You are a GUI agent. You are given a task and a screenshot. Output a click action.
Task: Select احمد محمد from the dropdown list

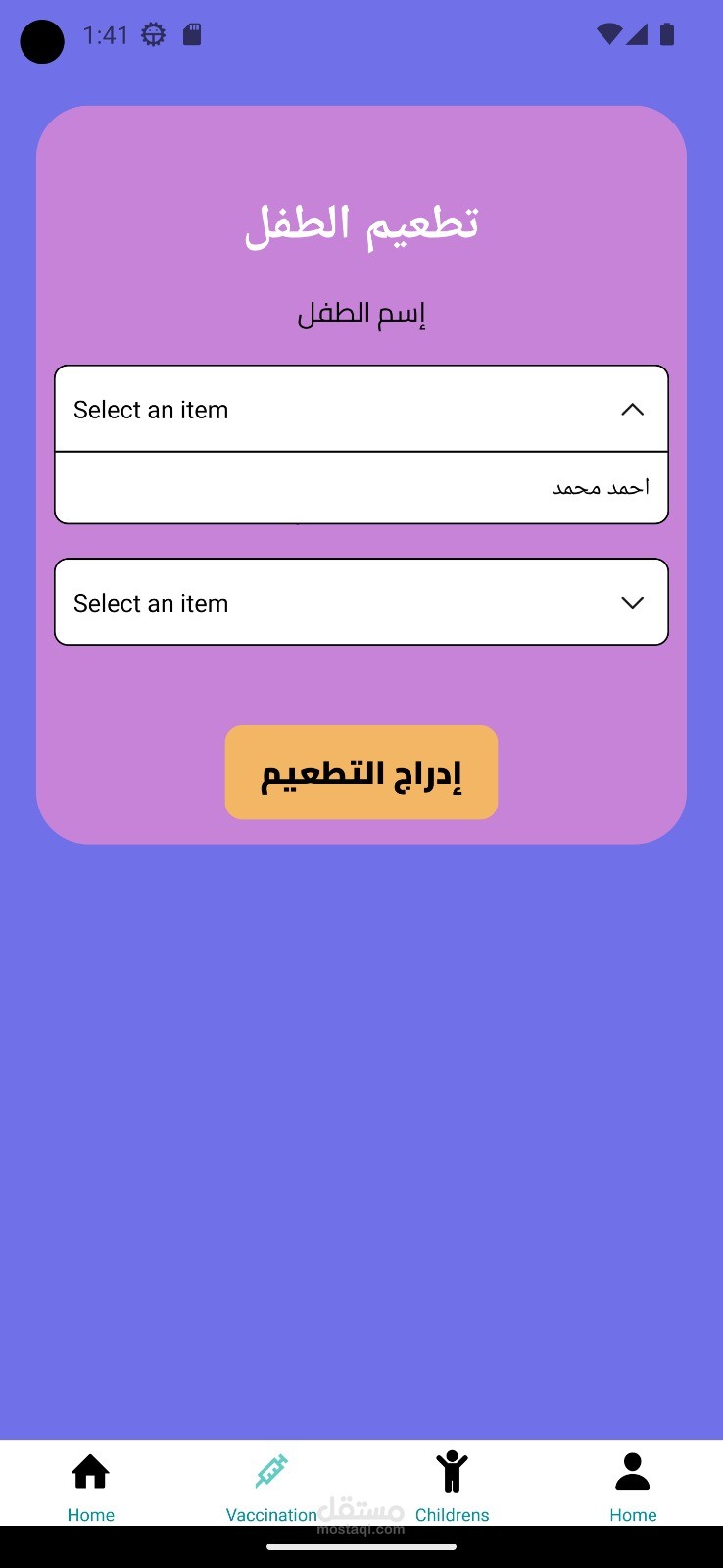point(361,487)
